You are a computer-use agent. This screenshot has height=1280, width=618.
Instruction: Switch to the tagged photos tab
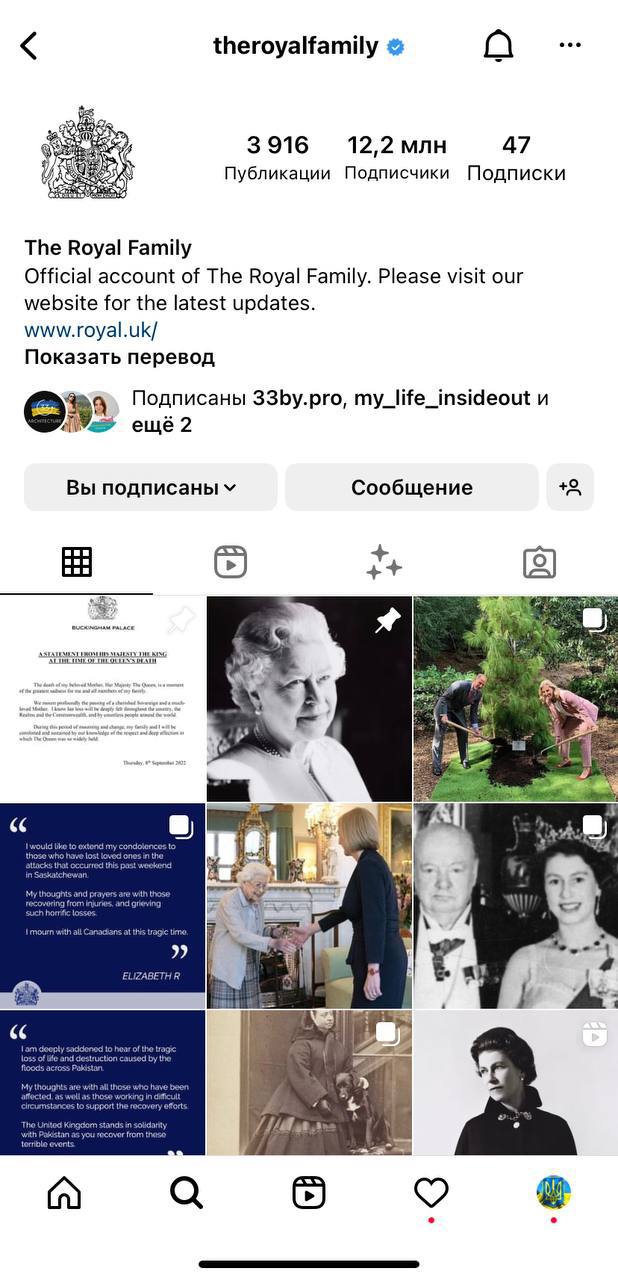[x=539, y=562]
